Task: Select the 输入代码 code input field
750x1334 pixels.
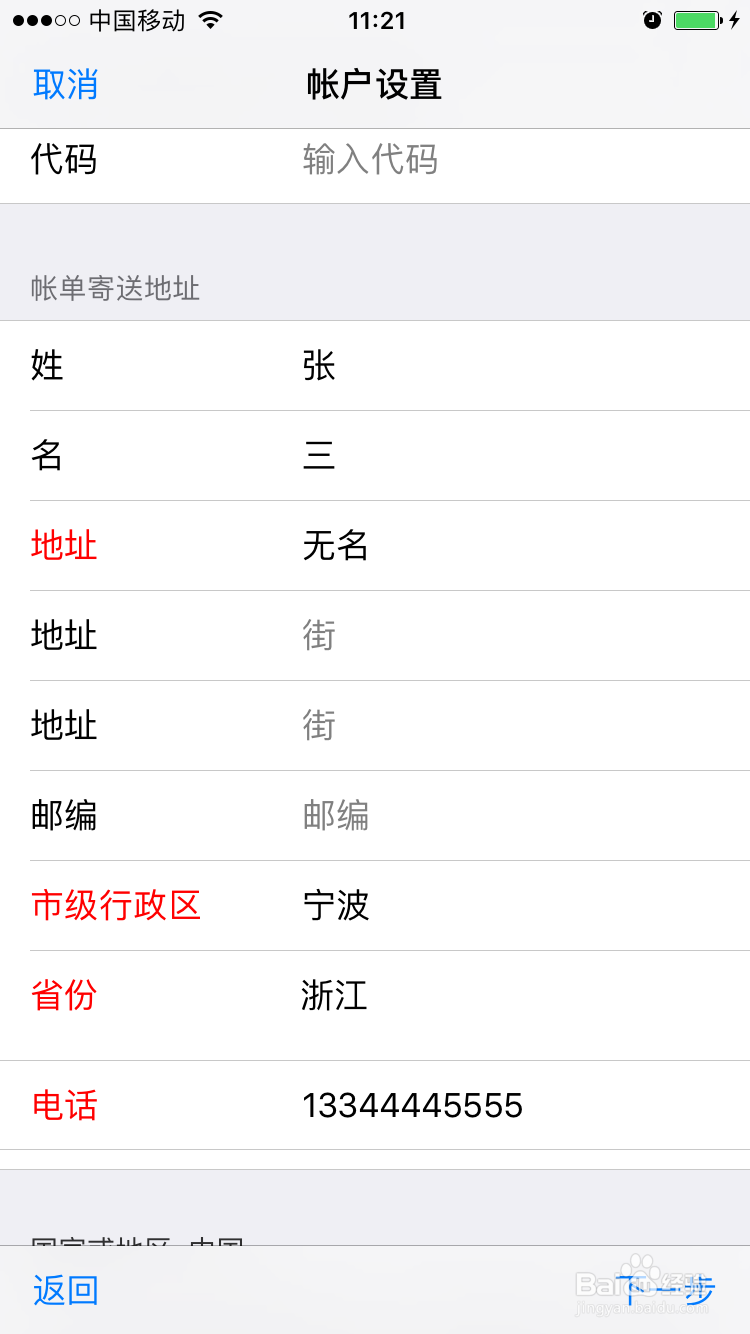Action: pos(400,160)
